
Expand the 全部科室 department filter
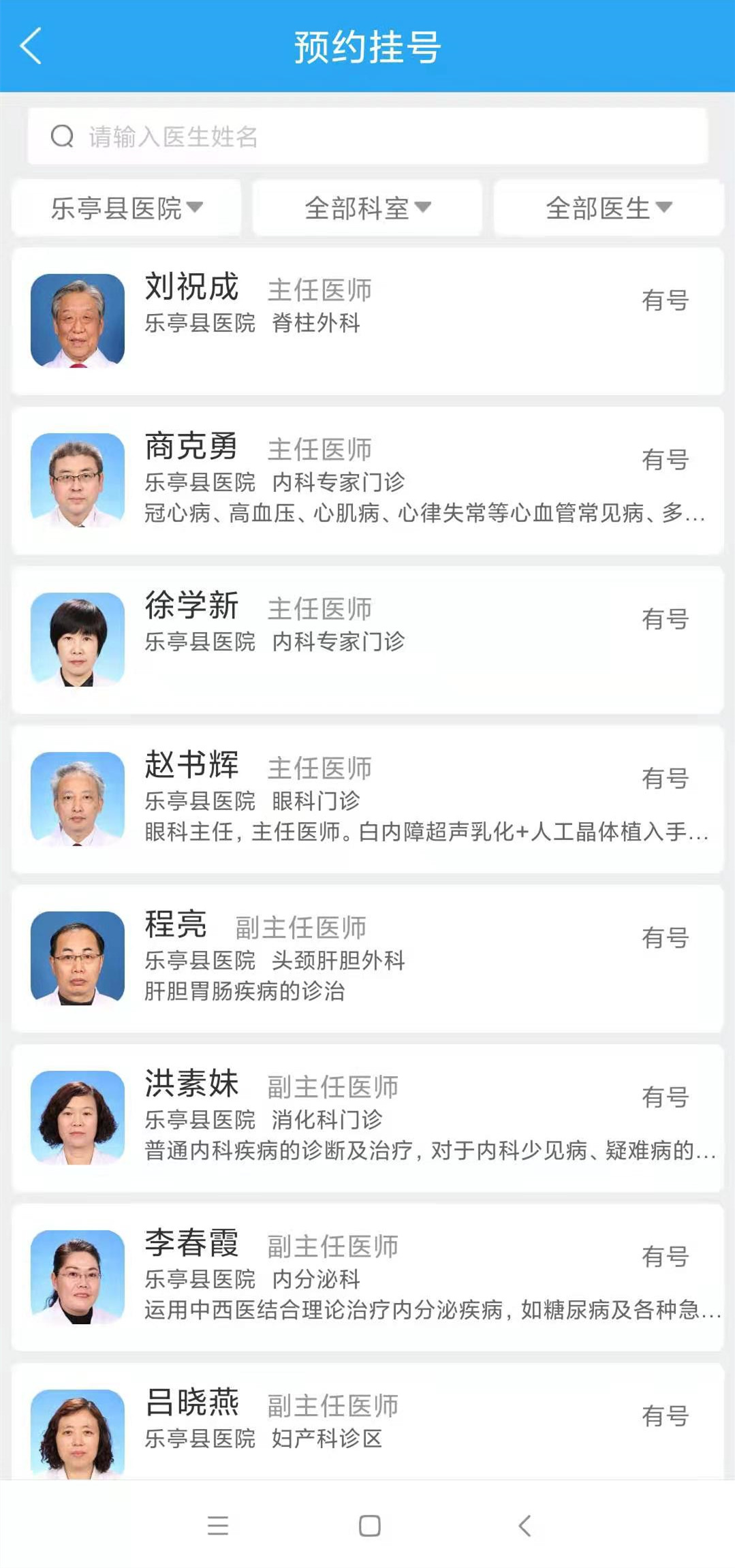367,208
